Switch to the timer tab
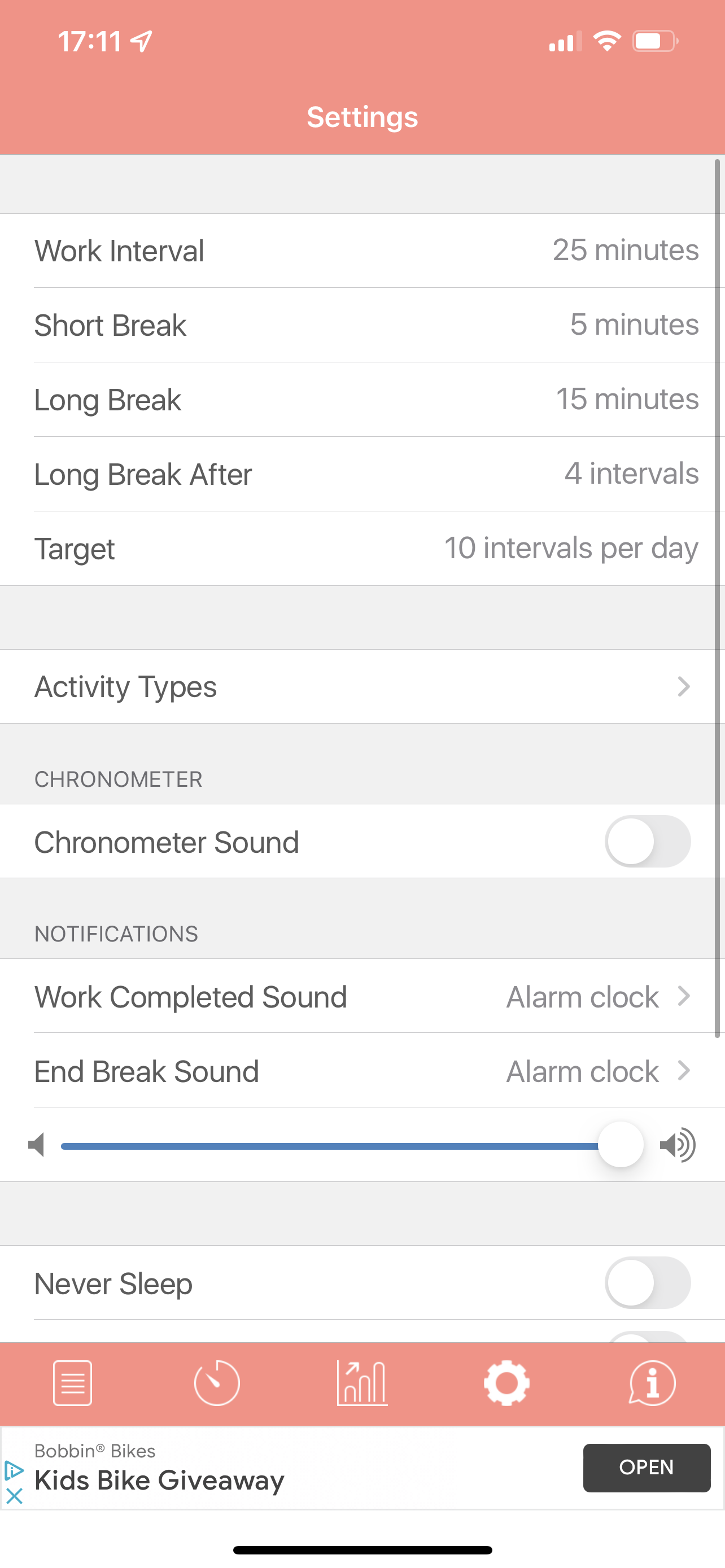The image size is (725, 1568). coord(217,1383)
